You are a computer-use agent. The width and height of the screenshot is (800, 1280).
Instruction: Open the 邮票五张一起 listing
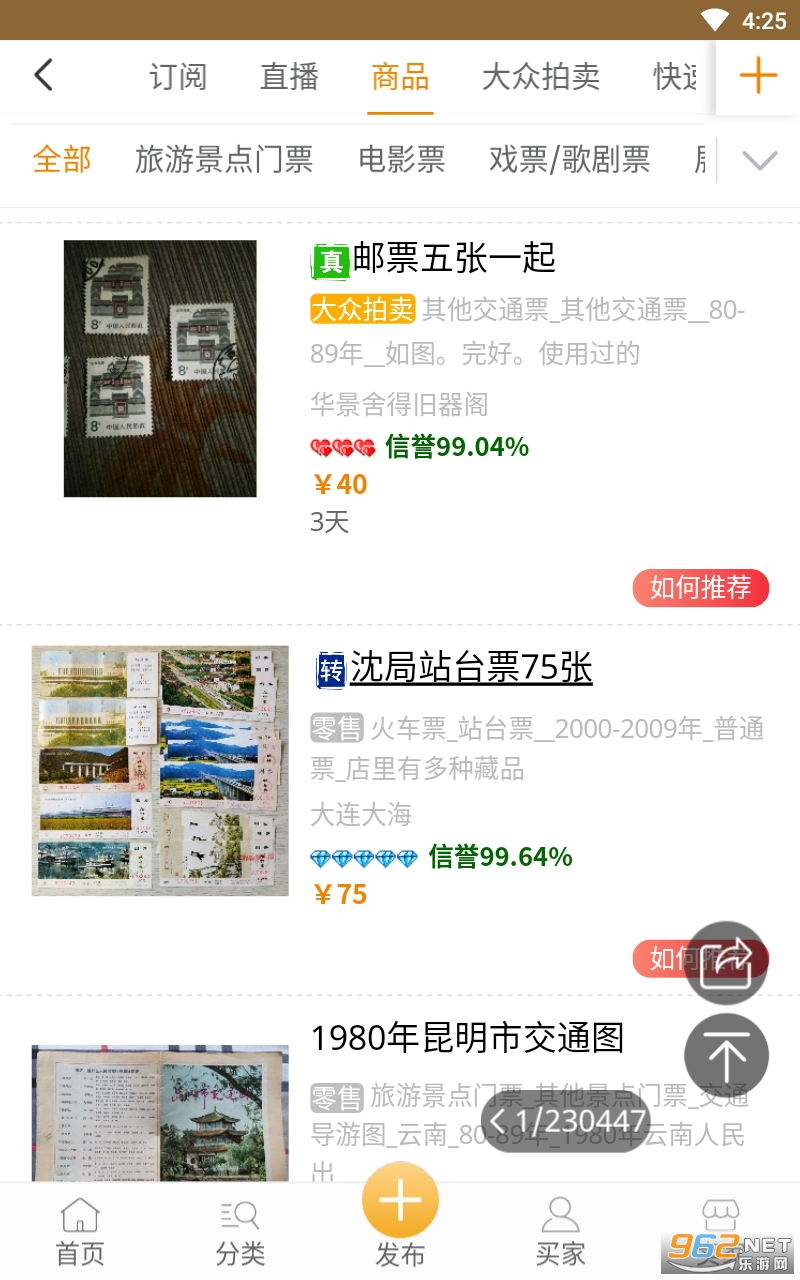coord(454,259)
